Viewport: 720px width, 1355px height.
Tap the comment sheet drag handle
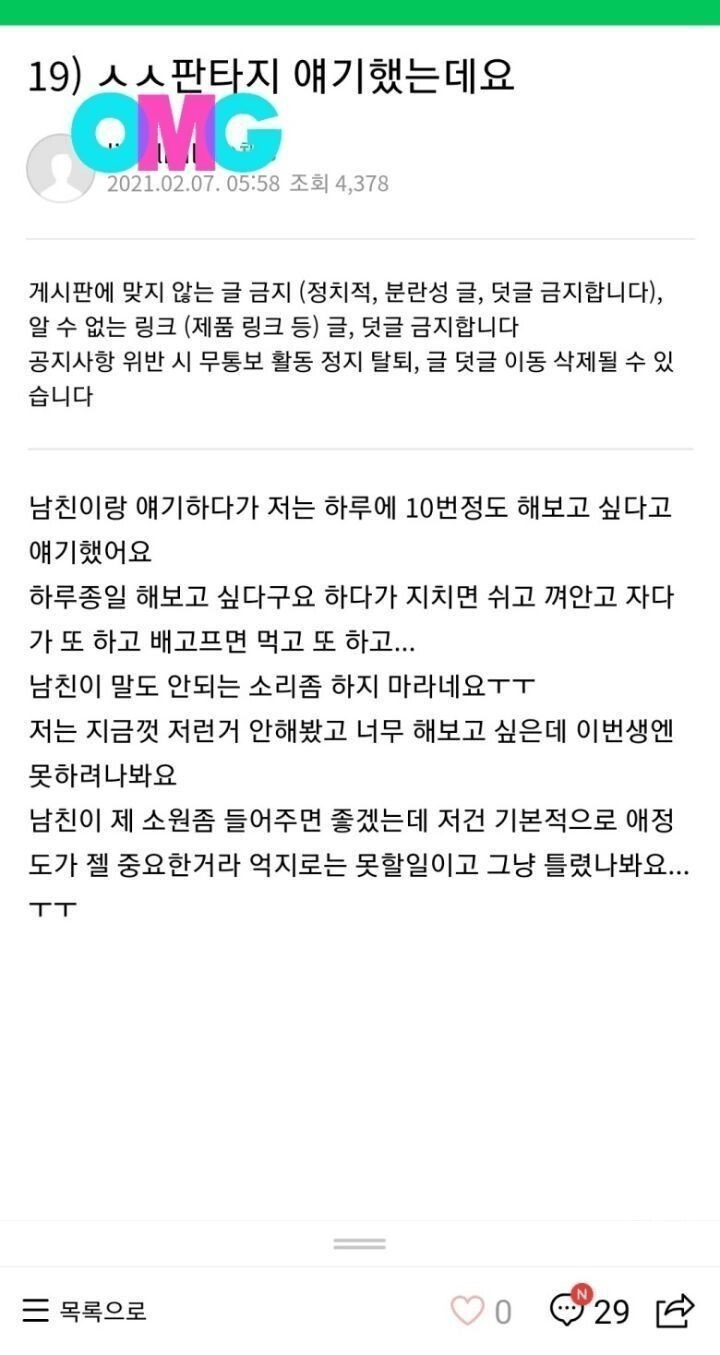tap(360, 1243)
